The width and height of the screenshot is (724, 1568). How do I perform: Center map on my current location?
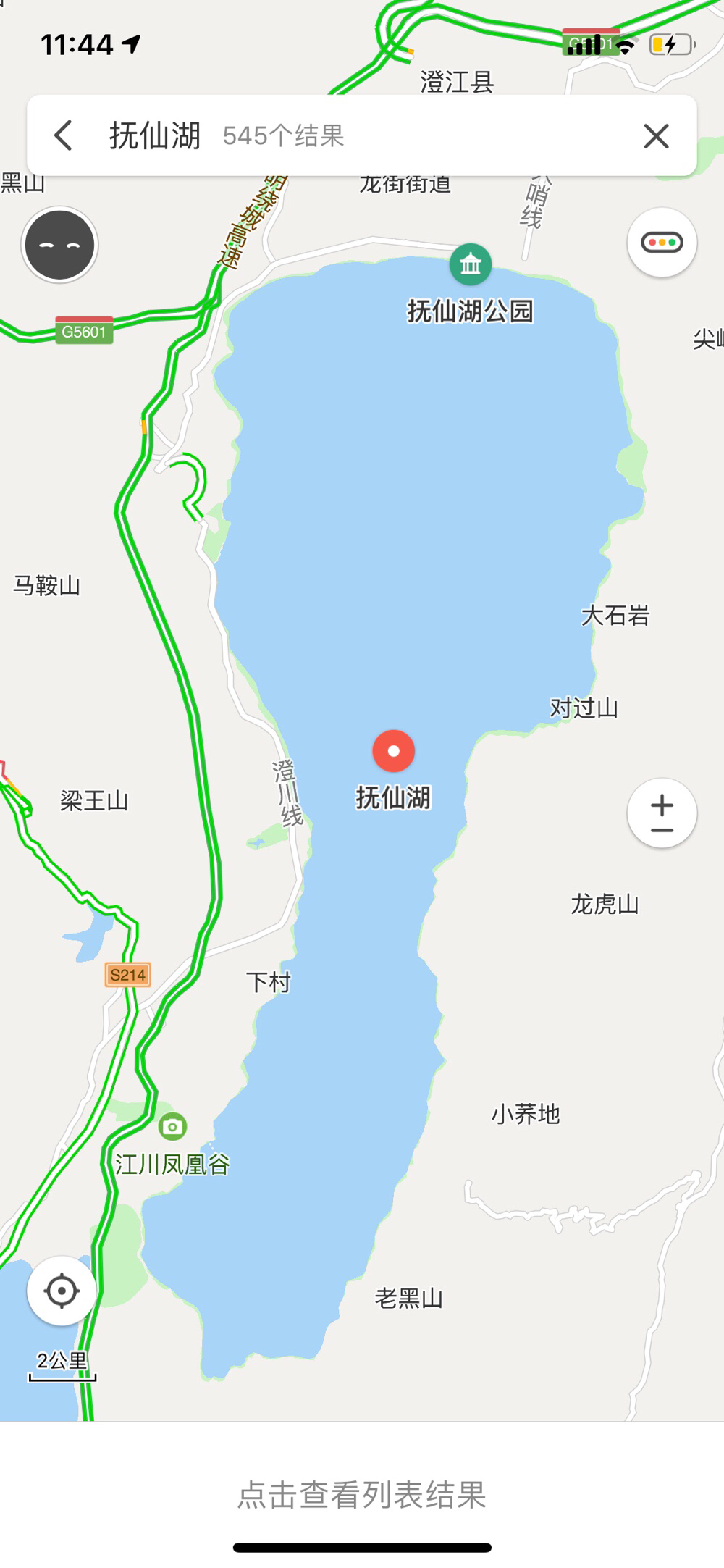pos(62,1290)
